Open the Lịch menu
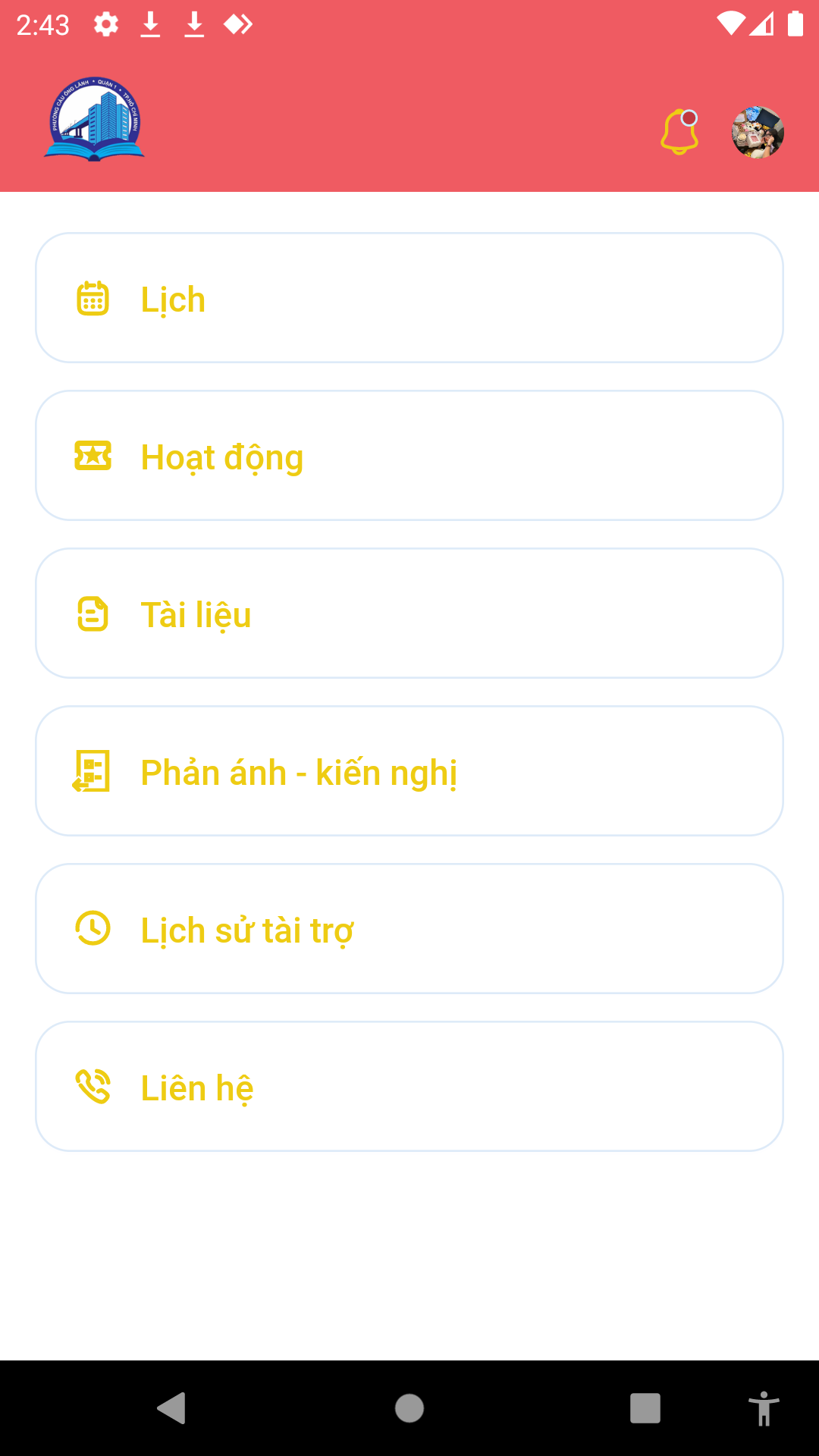 pos(409,298)
